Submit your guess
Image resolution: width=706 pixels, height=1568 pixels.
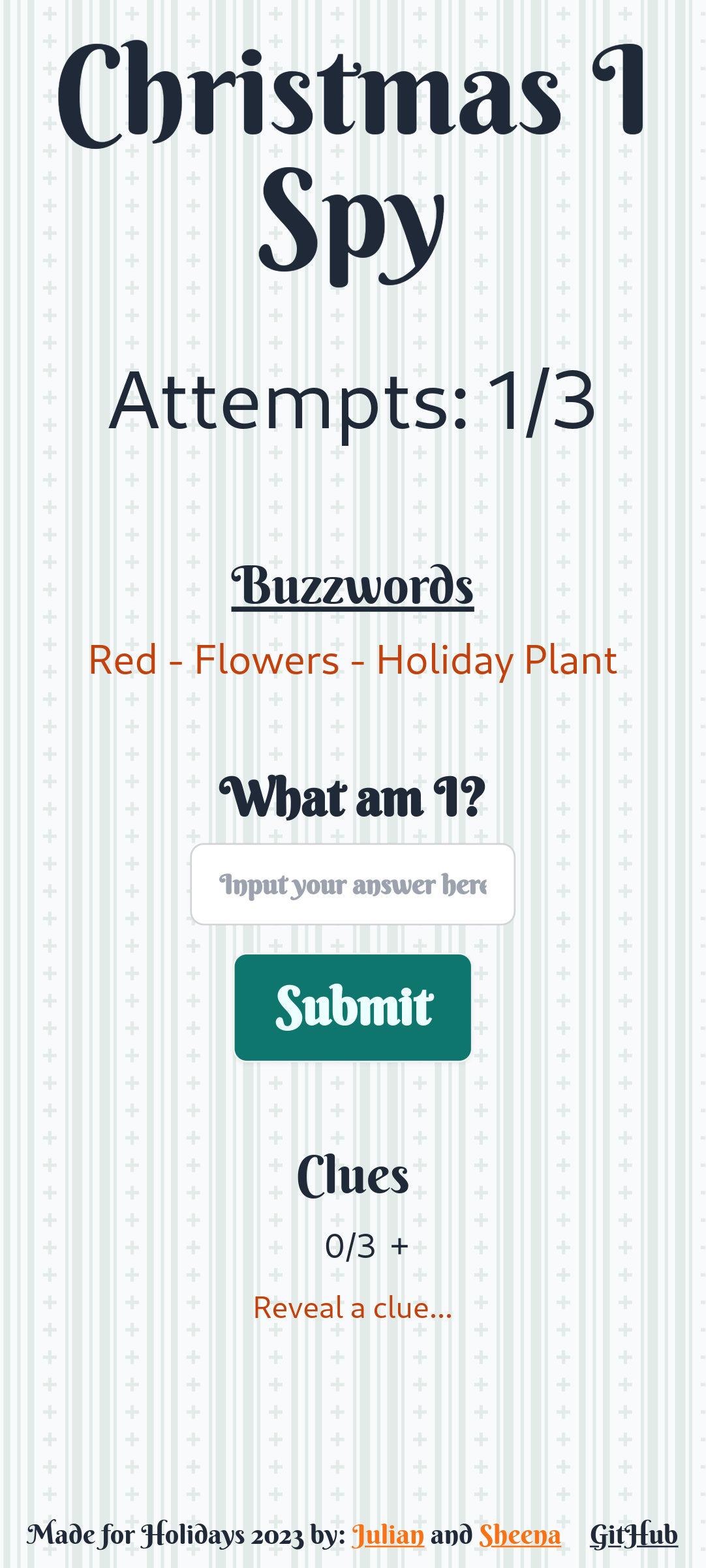point(352,1007)
